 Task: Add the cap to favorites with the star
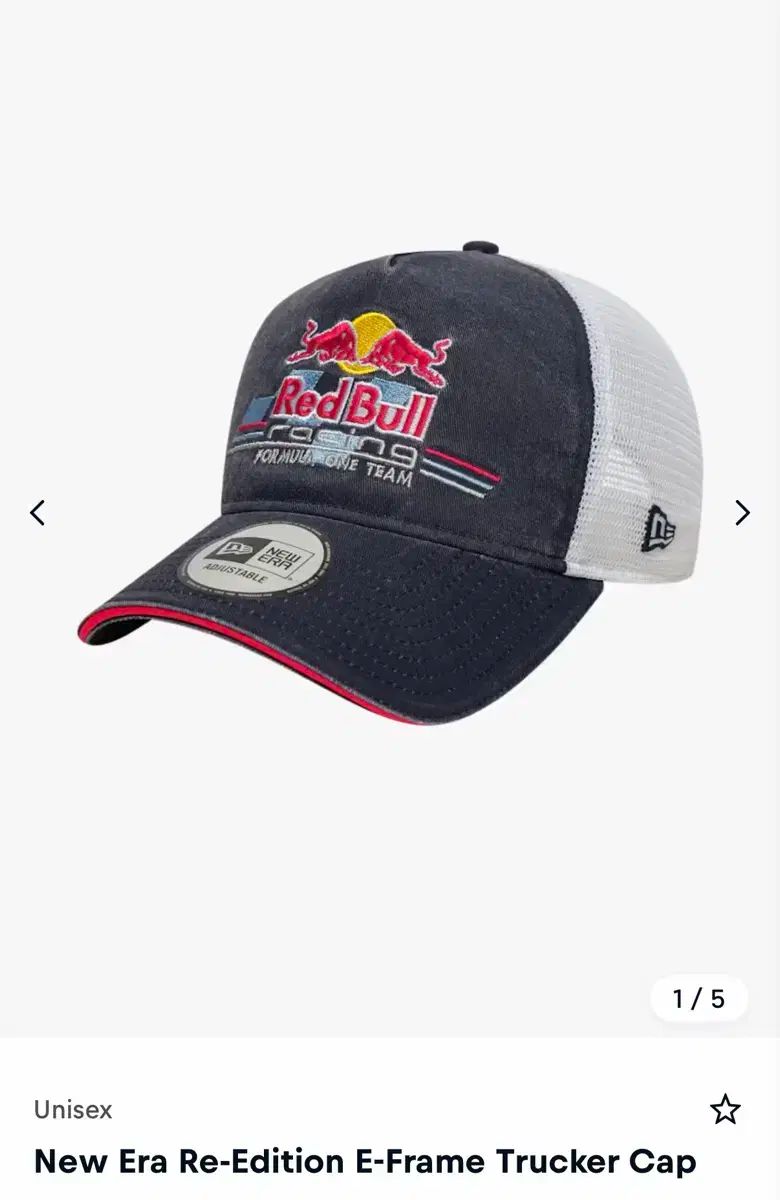click(x=725, y=1109)
